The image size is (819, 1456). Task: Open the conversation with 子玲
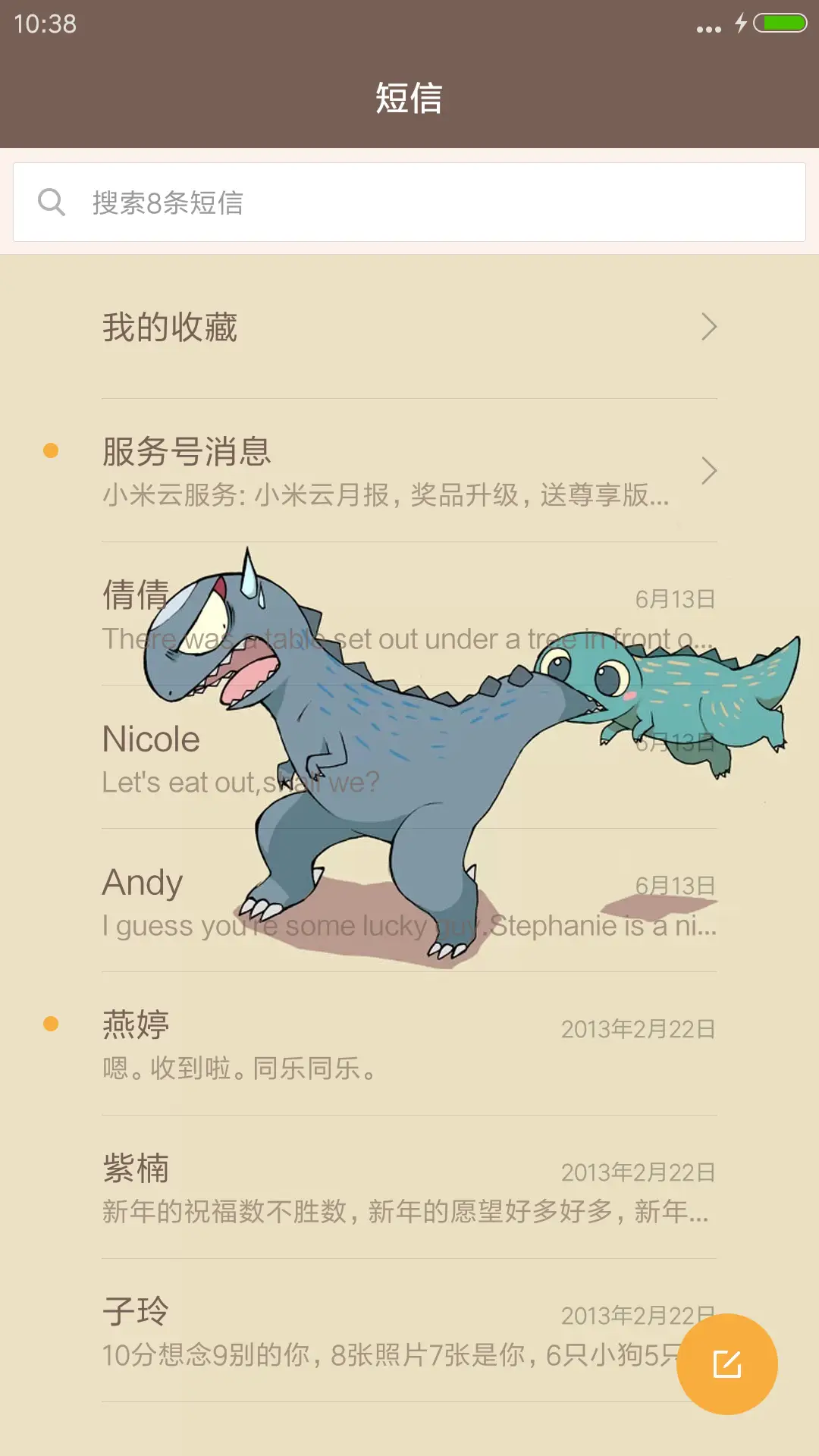tap(379, 1332)
